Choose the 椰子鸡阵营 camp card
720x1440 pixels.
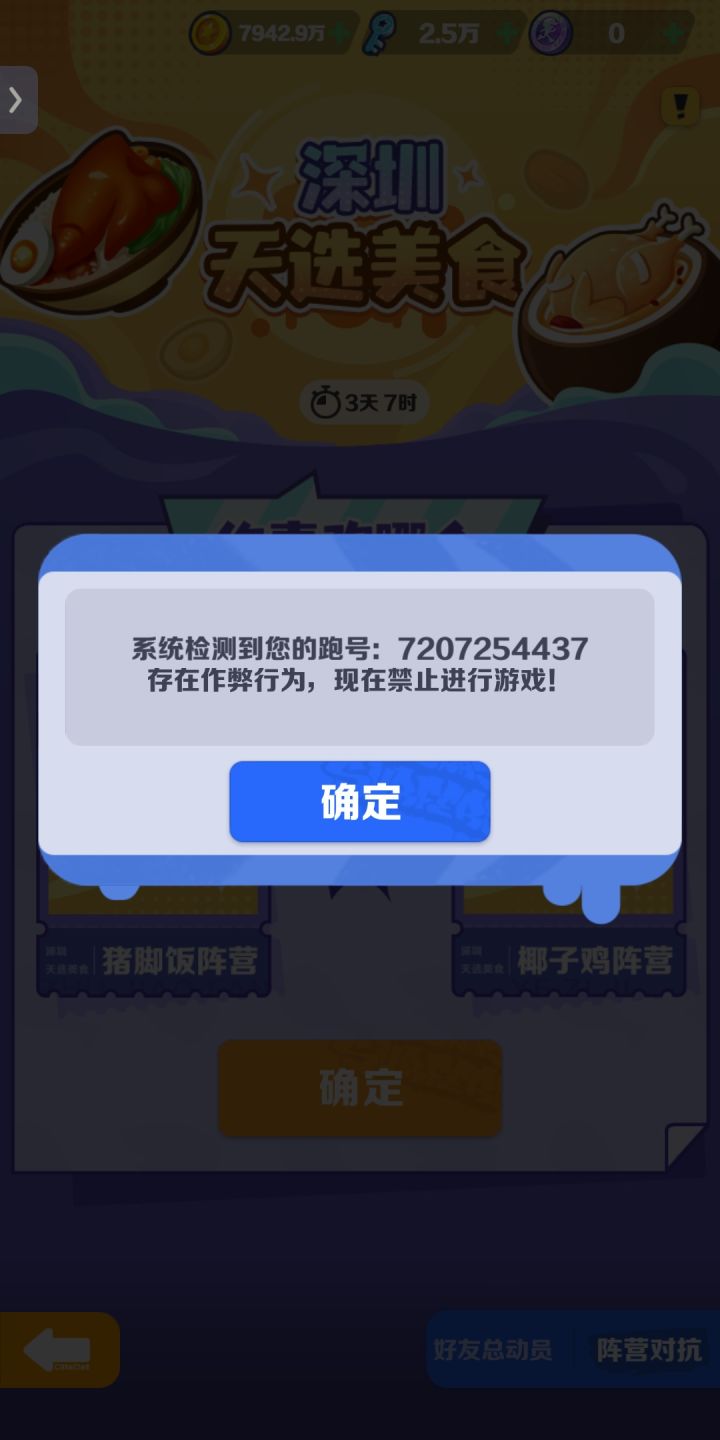568,960
